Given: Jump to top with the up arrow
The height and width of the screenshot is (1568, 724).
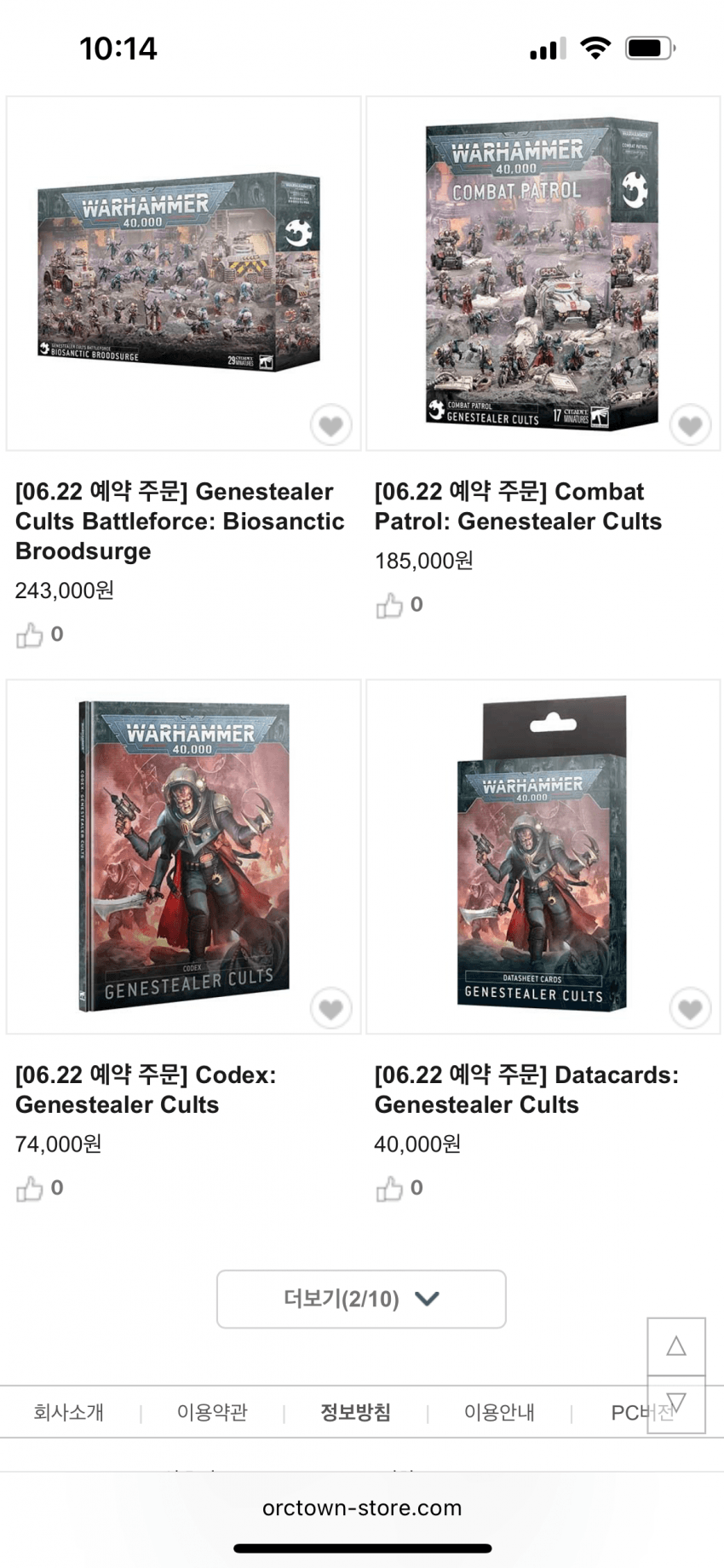Looking at the screenshot, I should [676, 1346].
